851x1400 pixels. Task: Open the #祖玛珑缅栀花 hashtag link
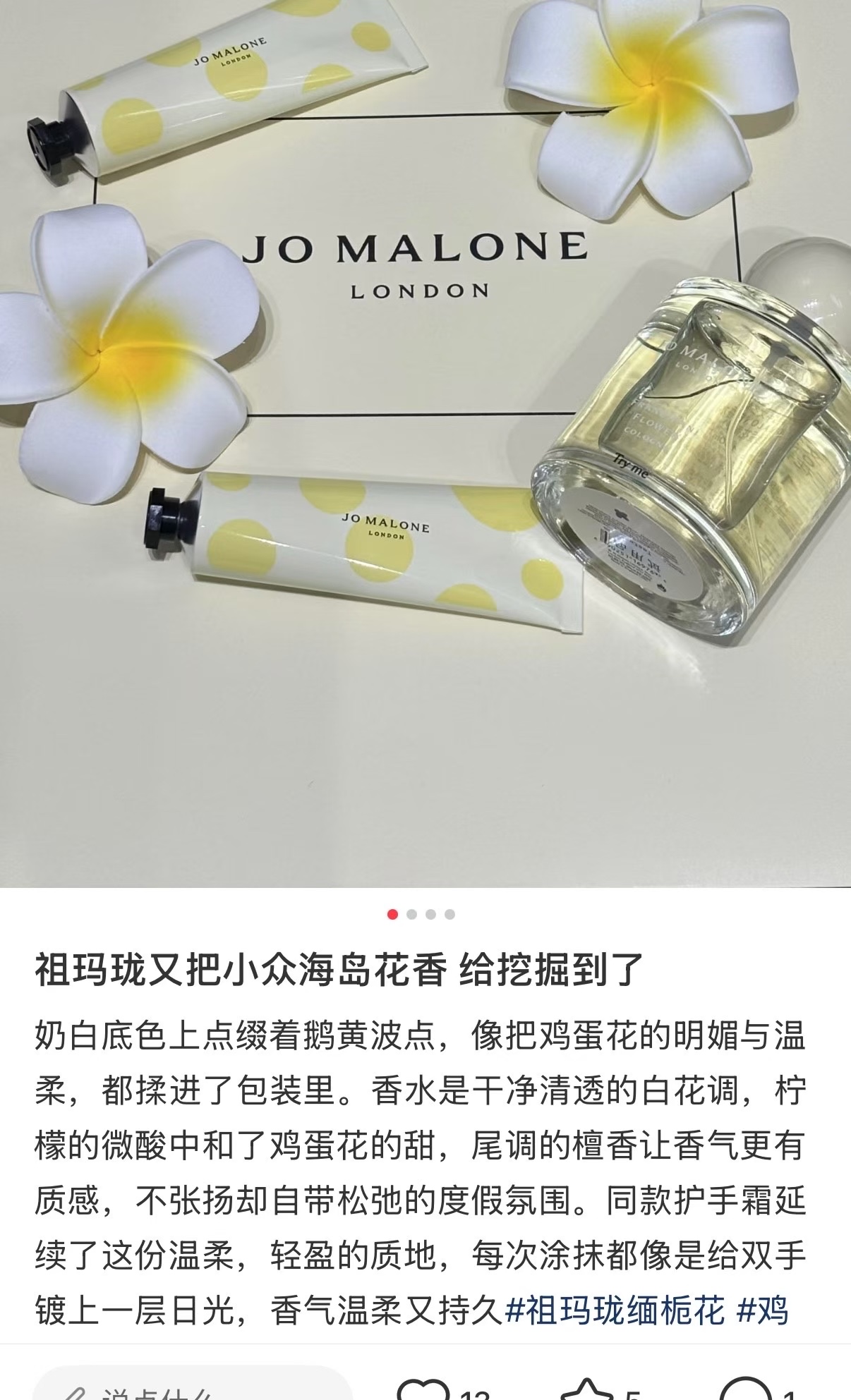pos(615,1311)
